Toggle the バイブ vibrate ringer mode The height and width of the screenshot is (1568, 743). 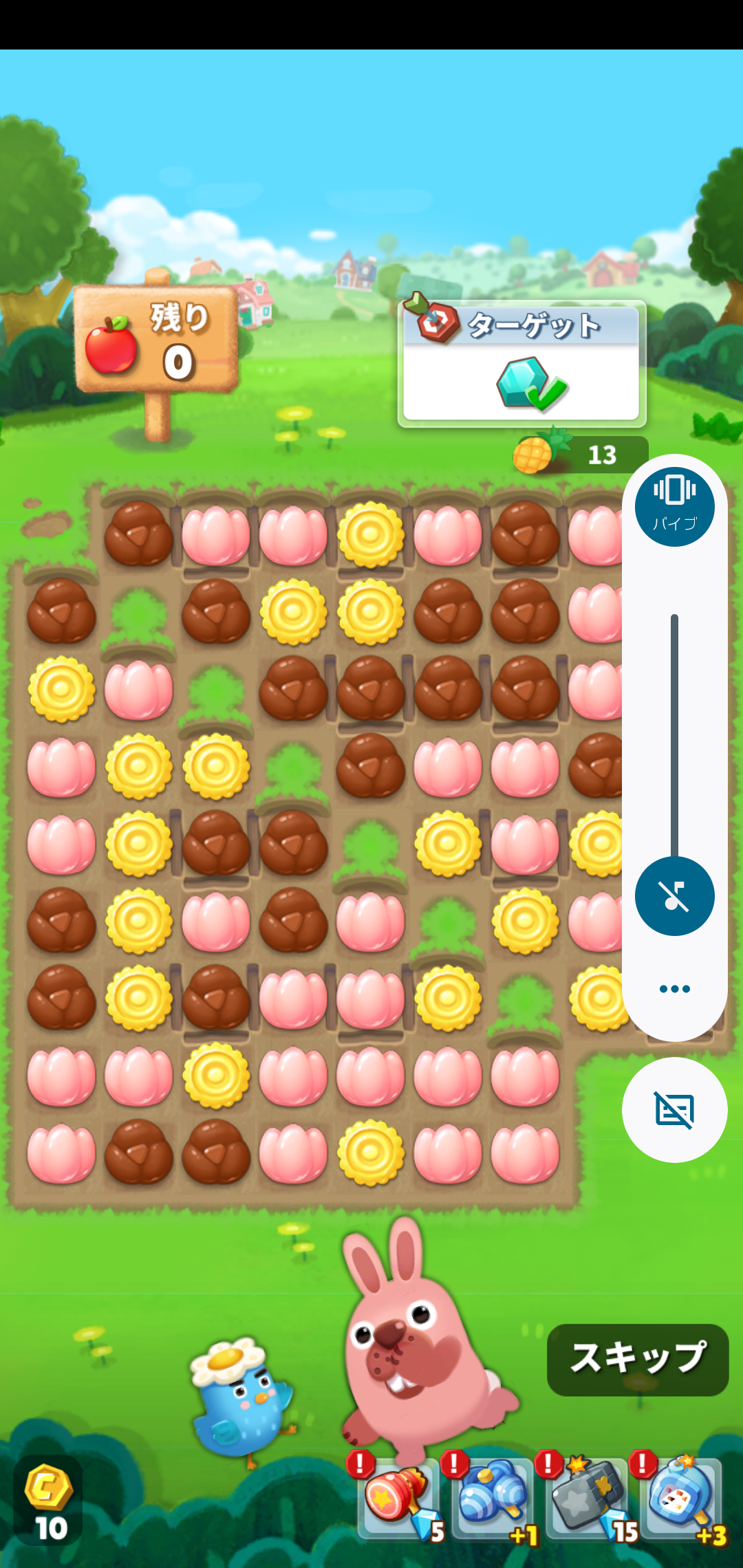pos(674,507)
